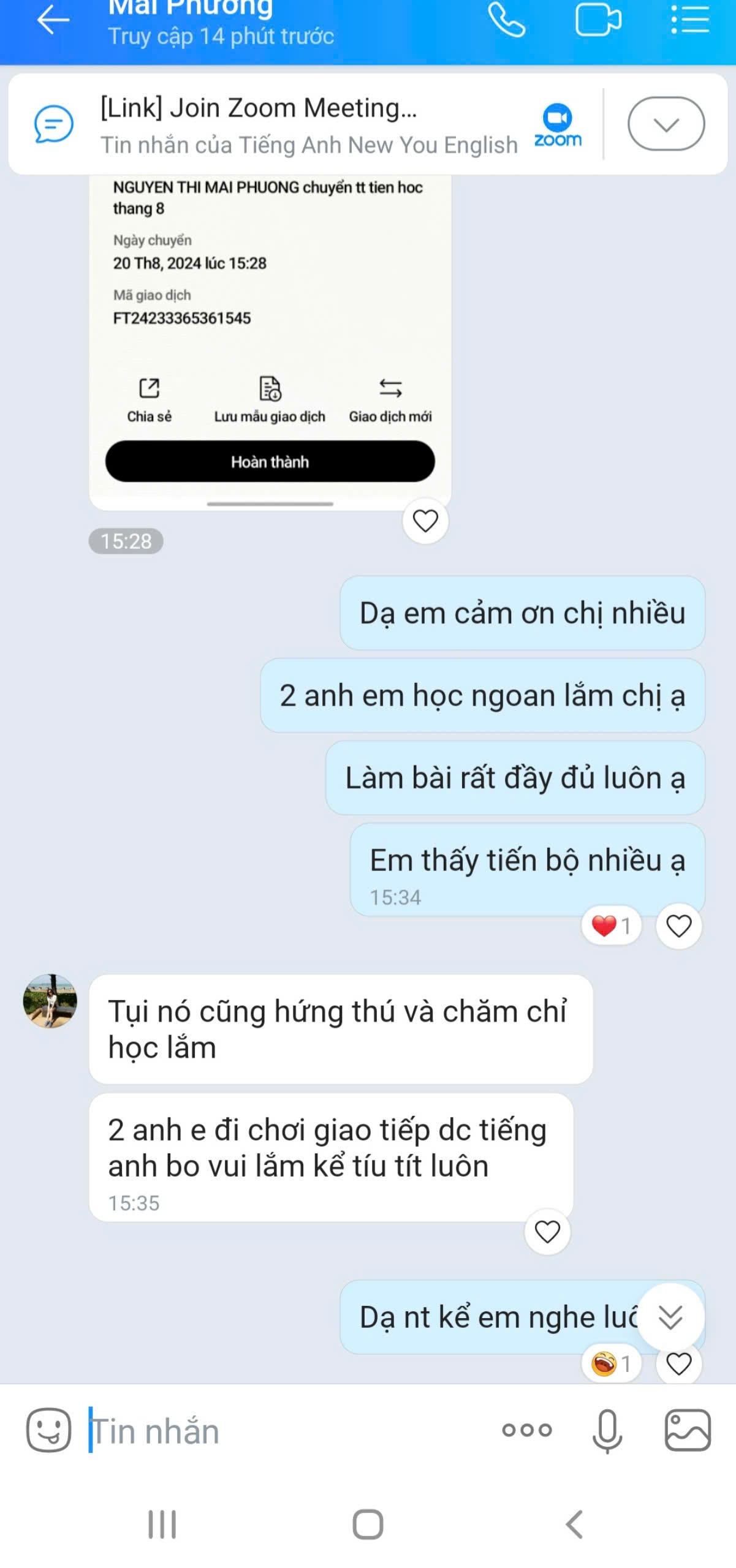Open Mai Phương's profile picture
736x1568 pixels.
click(x=50, y=1001)
